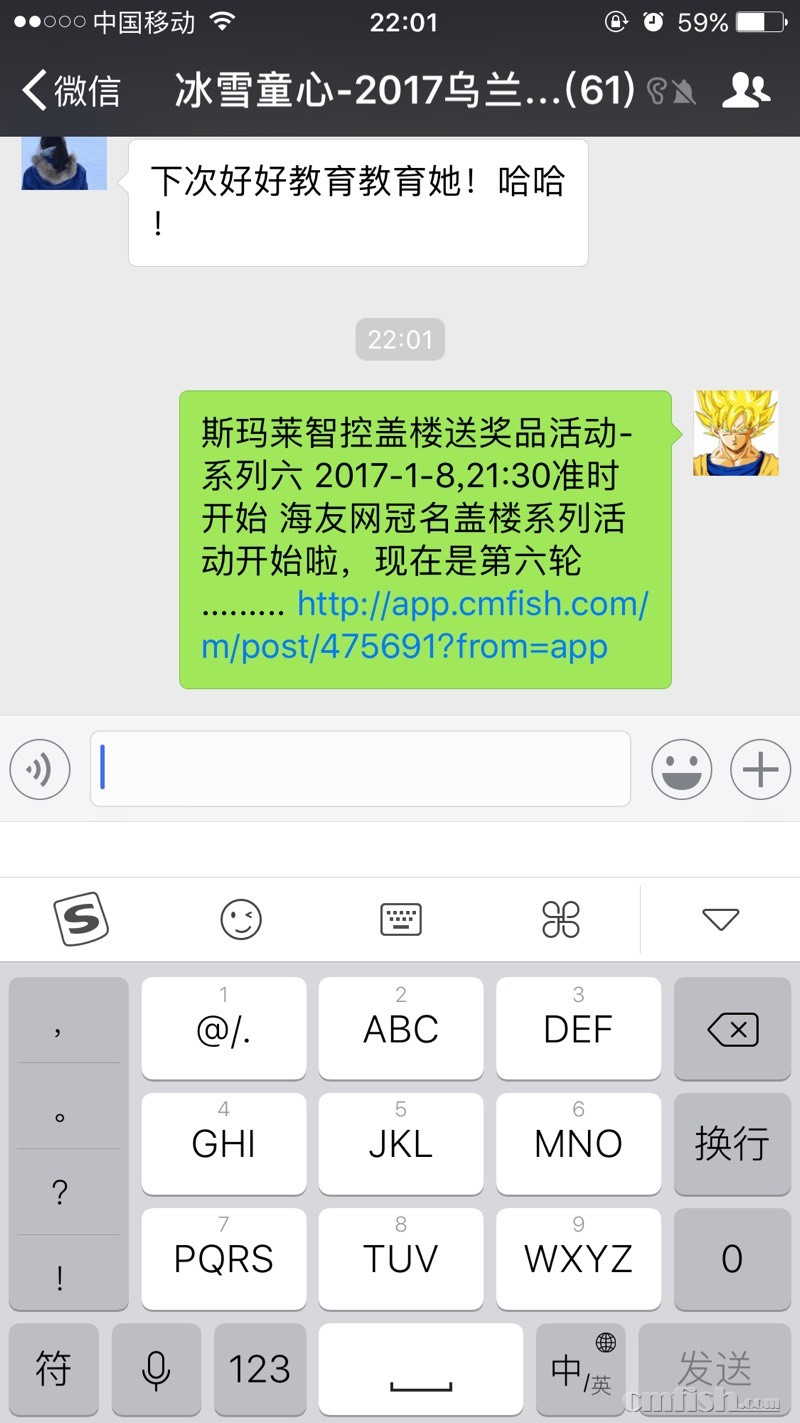View the Goku avatar sender profile
The image size is (800, 1423).
coord(735,432)
